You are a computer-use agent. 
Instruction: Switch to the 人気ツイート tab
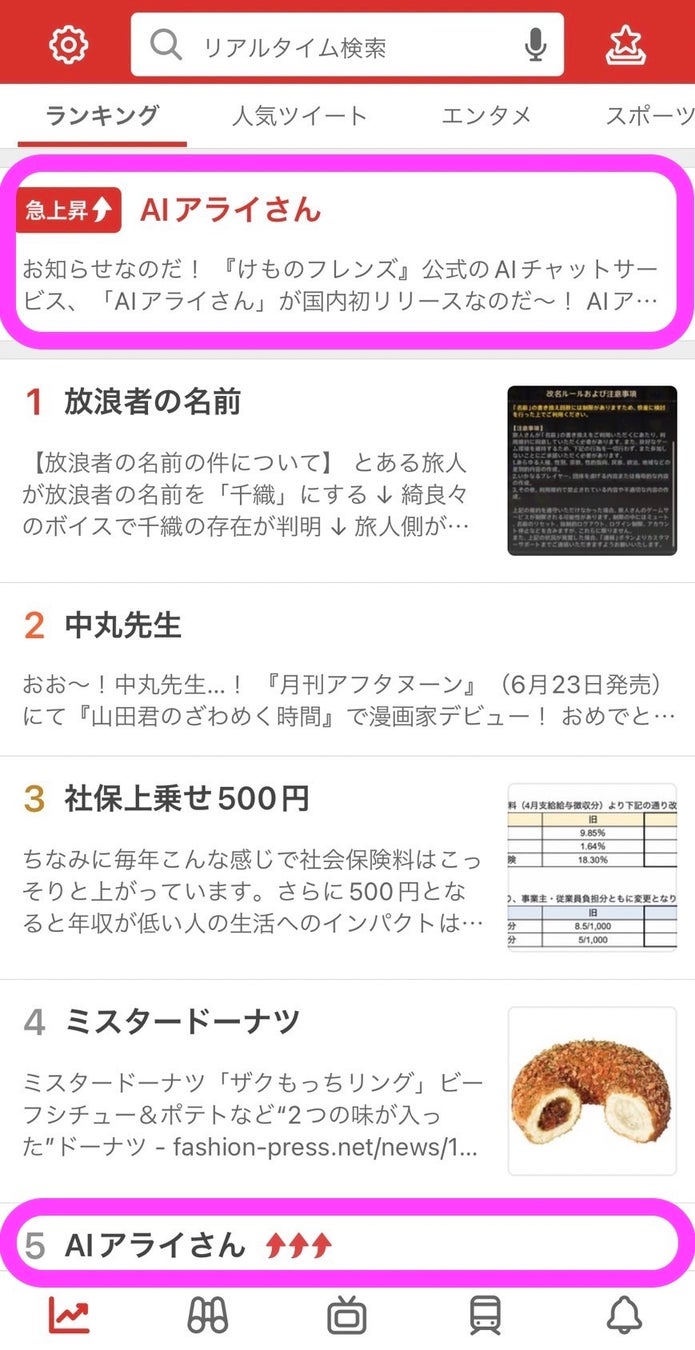coord(299,116)
